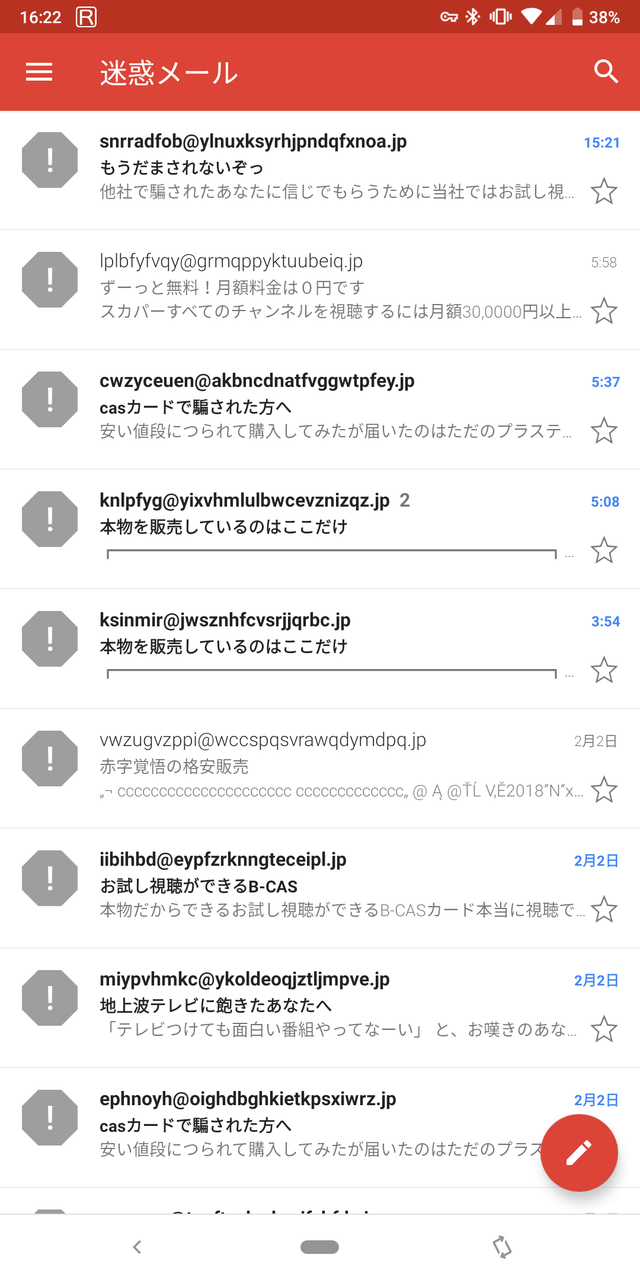
Task: Star the email received at 5:08
Action: [604, 550]
